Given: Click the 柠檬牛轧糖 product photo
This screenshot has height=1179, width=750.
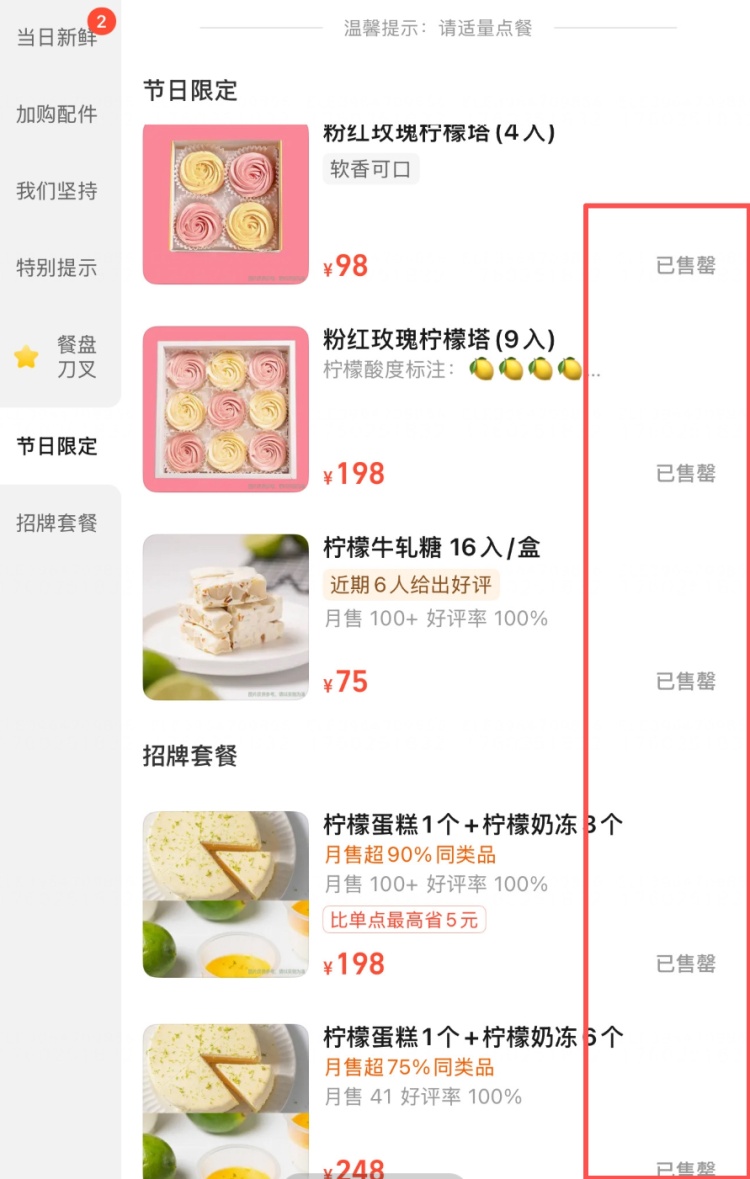Looking at the screenshot, I should [x=225, y=617].
